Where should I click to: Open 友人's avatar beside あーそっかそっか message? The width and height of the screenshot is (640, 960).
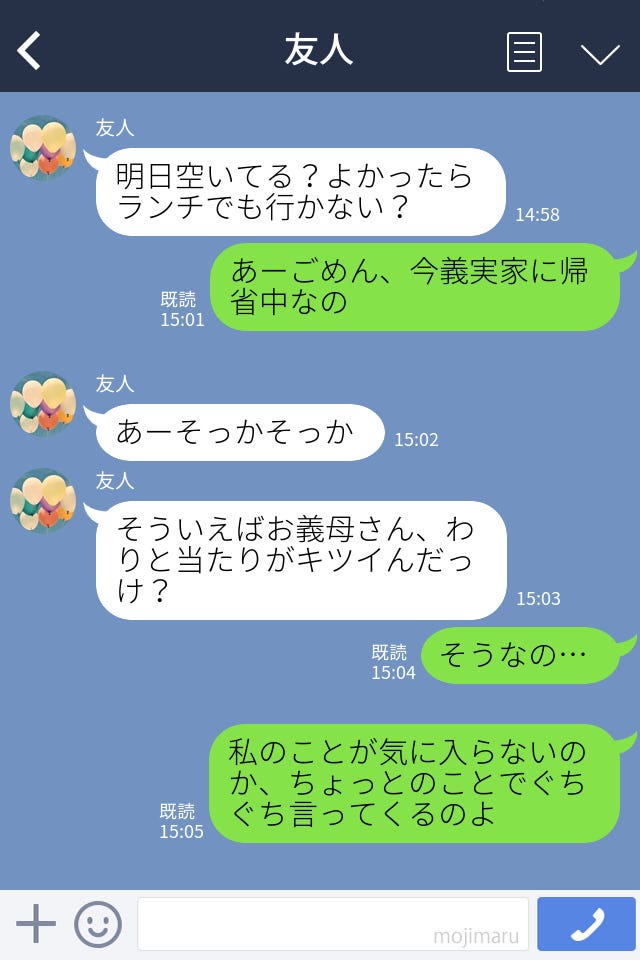(x=43, y=405)
